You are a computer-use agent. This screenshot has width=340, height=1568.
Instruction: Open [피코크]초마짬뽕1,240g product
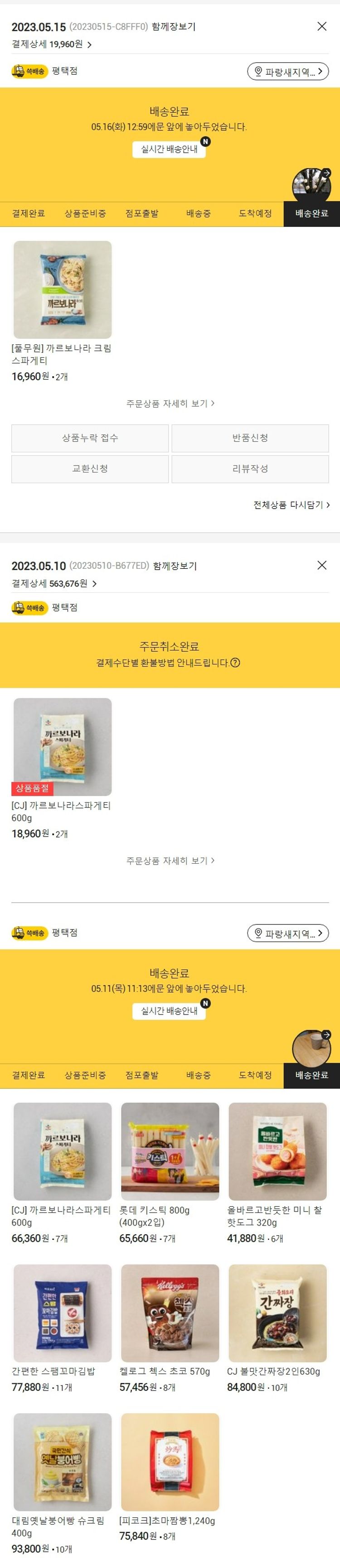click(x=170, y=1462)
